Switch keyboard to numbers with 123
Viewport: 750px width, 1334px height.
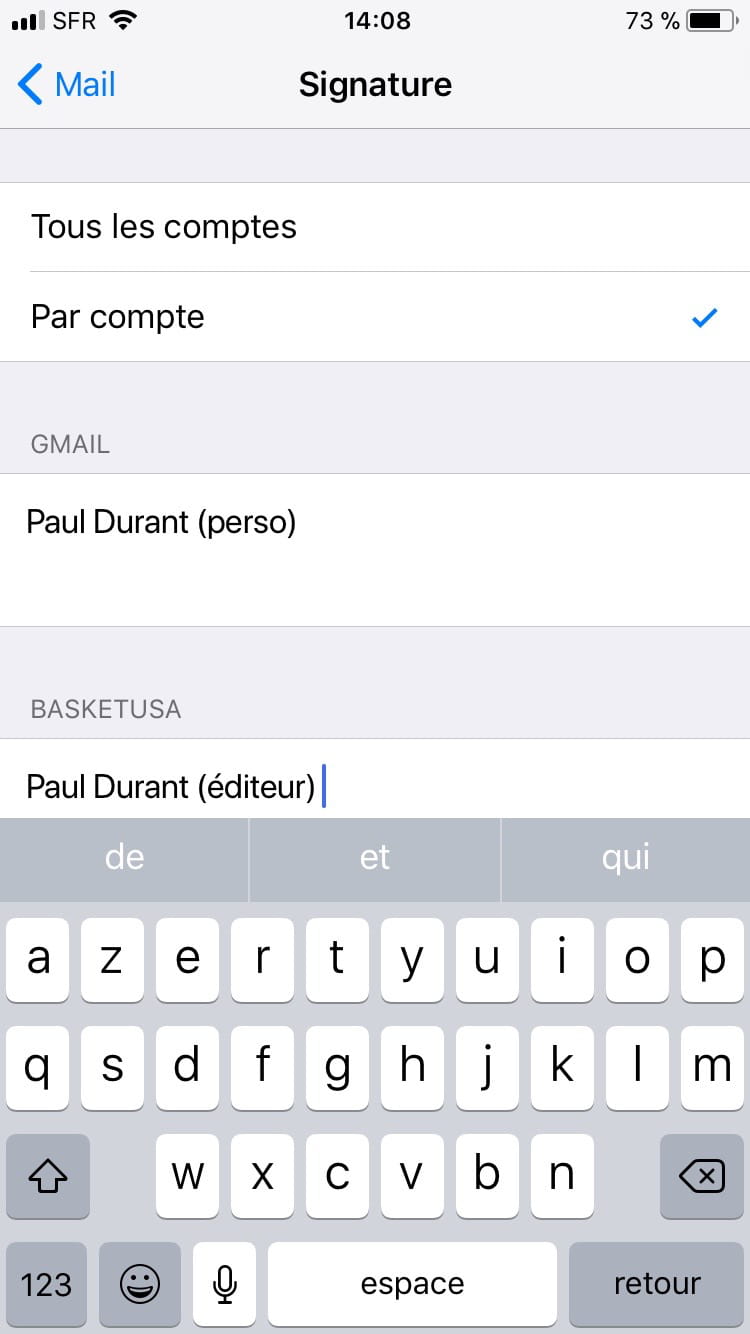(x=47, y=1284)
